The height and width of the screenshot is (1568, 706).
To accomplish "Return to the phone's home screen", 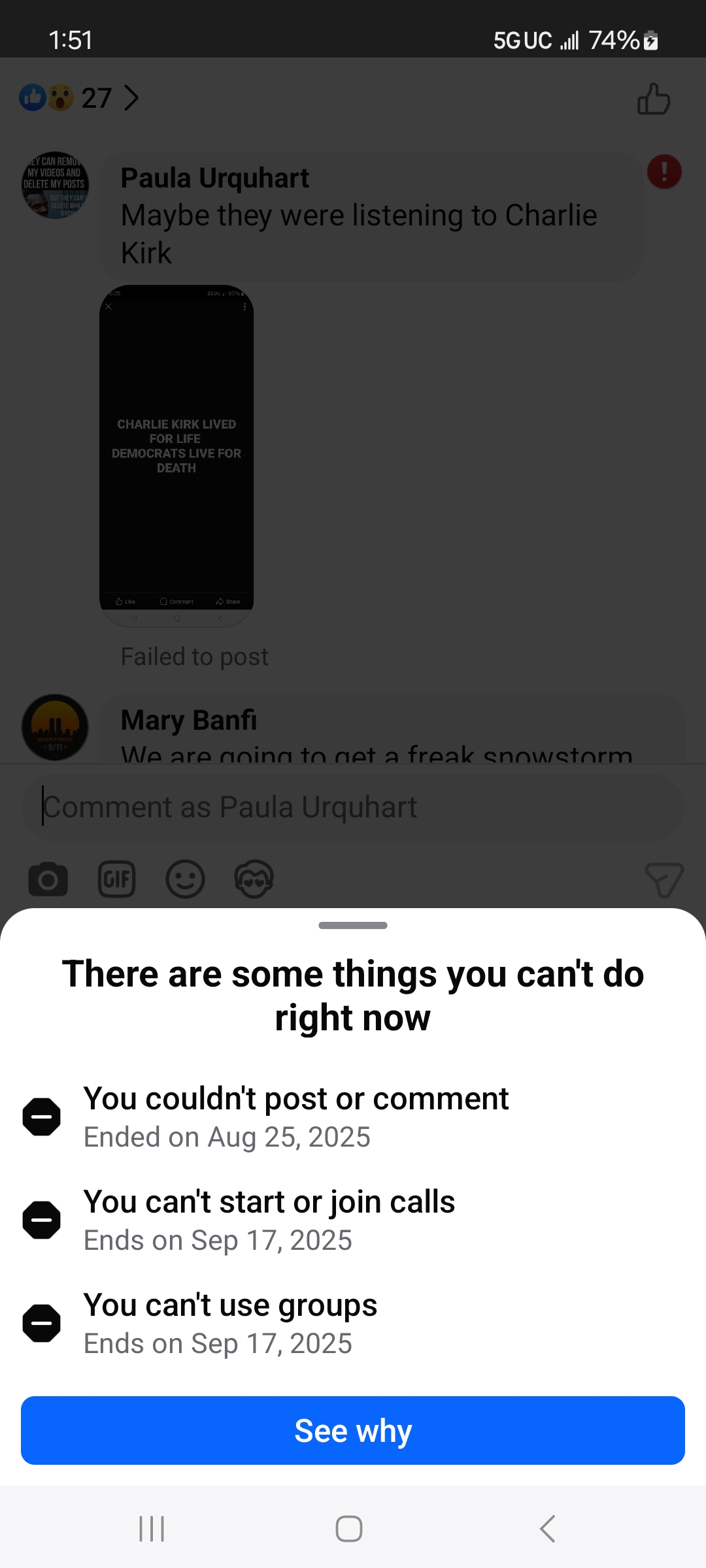I will [x=349, y=1529].
